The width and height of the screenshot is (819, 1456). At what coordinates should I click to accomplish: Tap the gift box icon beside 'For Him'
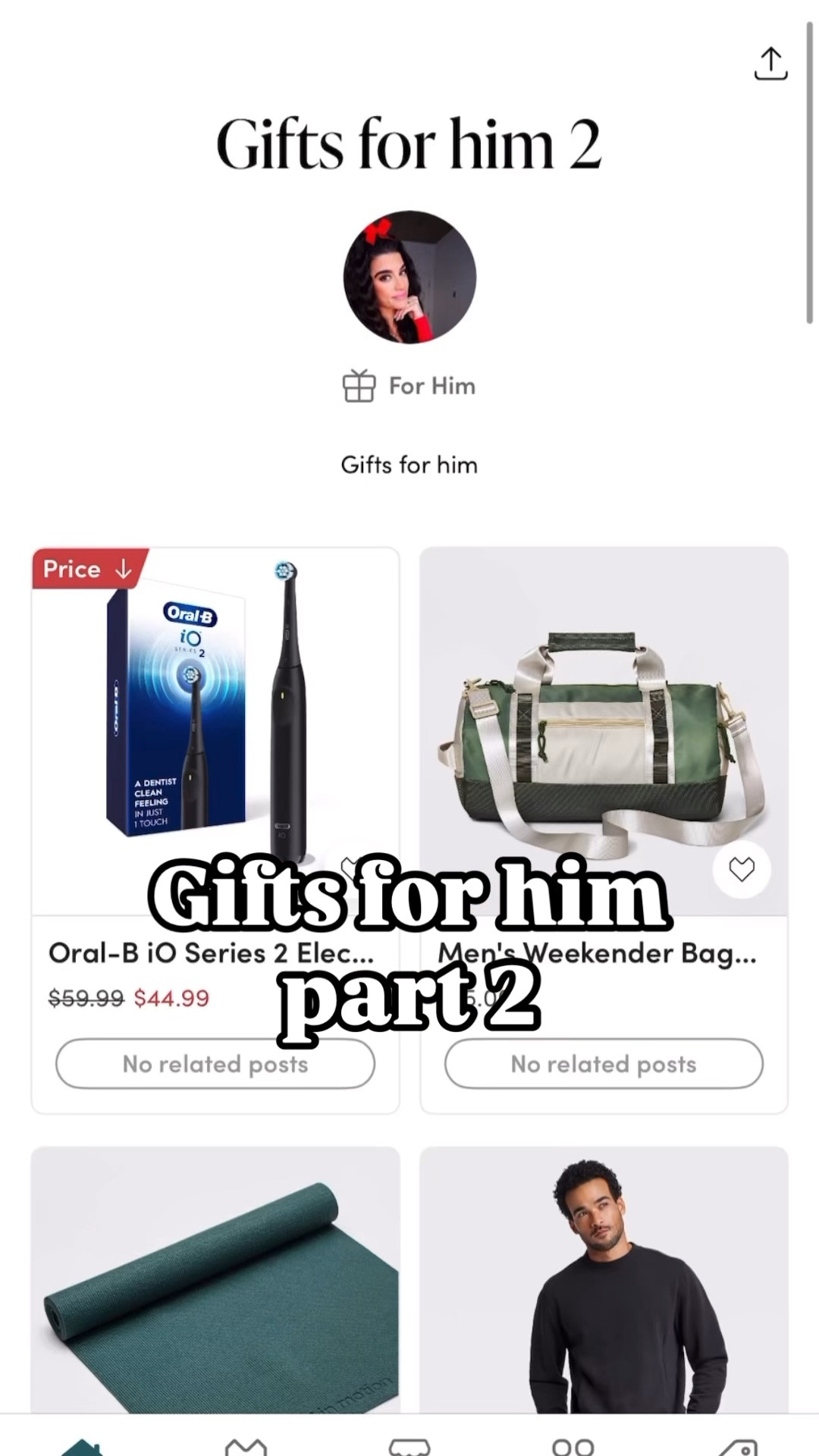(x=359, y=385)
